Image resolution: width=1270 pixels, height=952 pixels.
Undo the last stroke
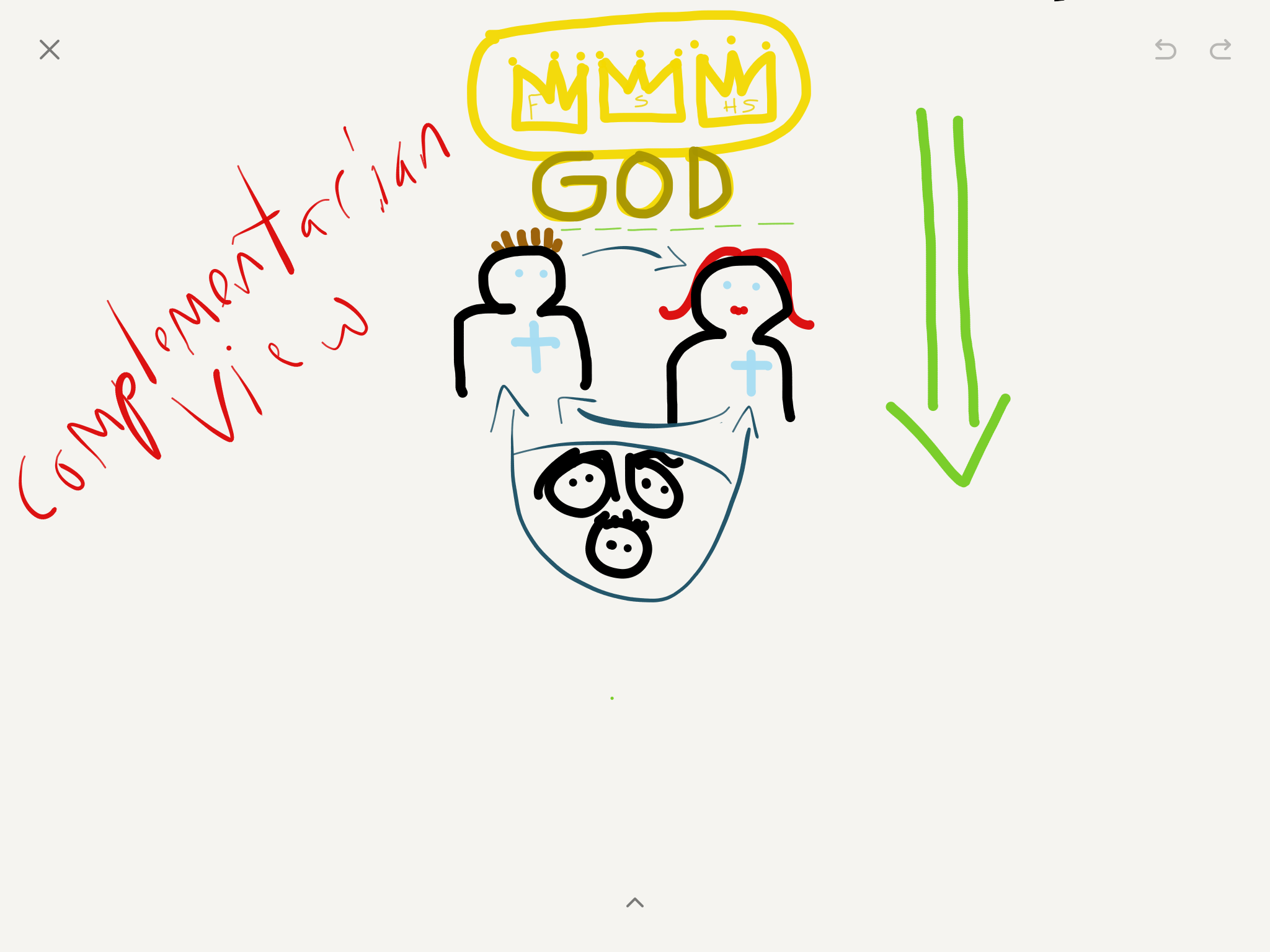tap(1165, 50)
